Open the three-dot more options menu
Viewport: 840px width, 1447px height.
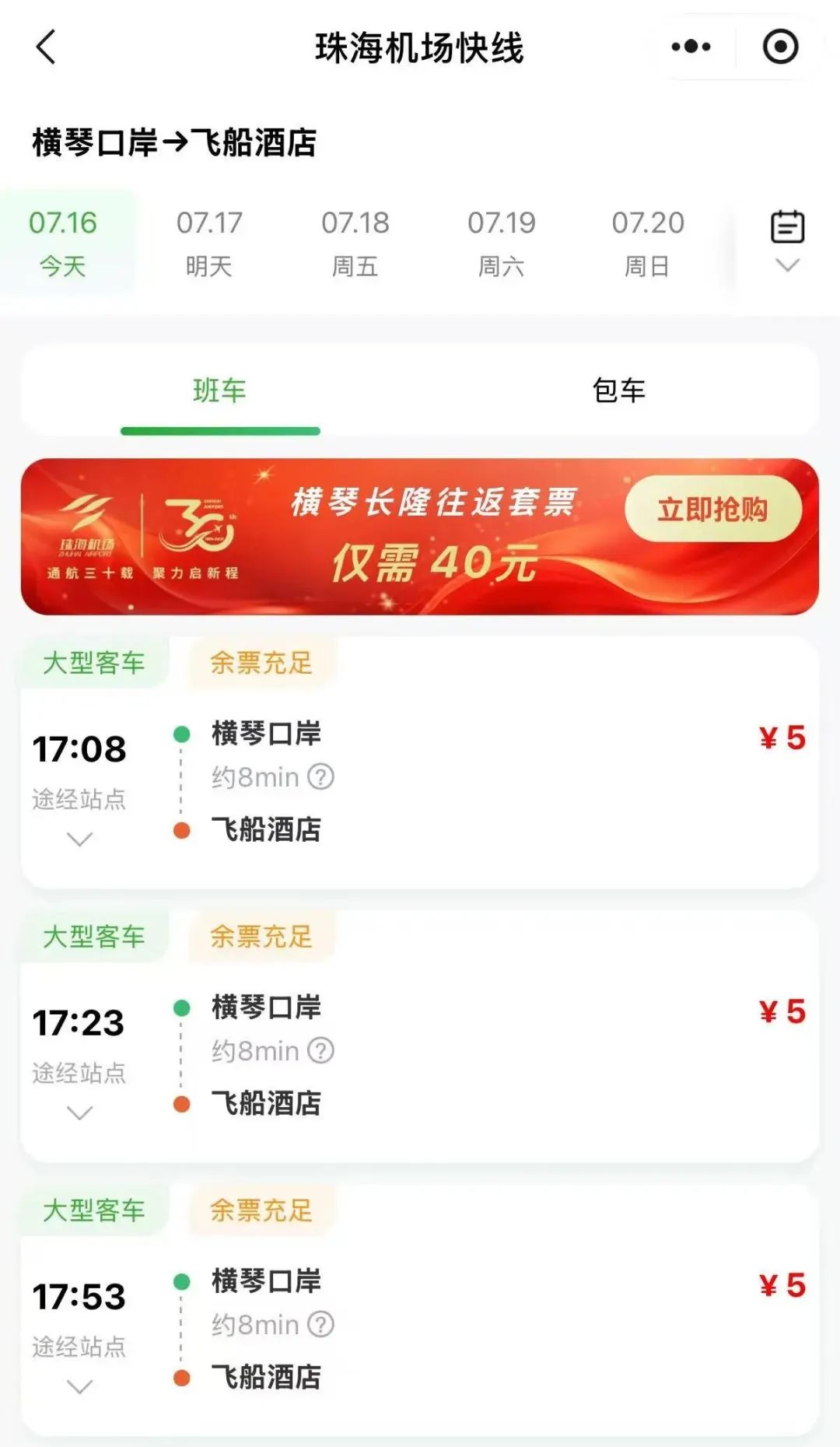pyautogui.click(x=689, y=47)
